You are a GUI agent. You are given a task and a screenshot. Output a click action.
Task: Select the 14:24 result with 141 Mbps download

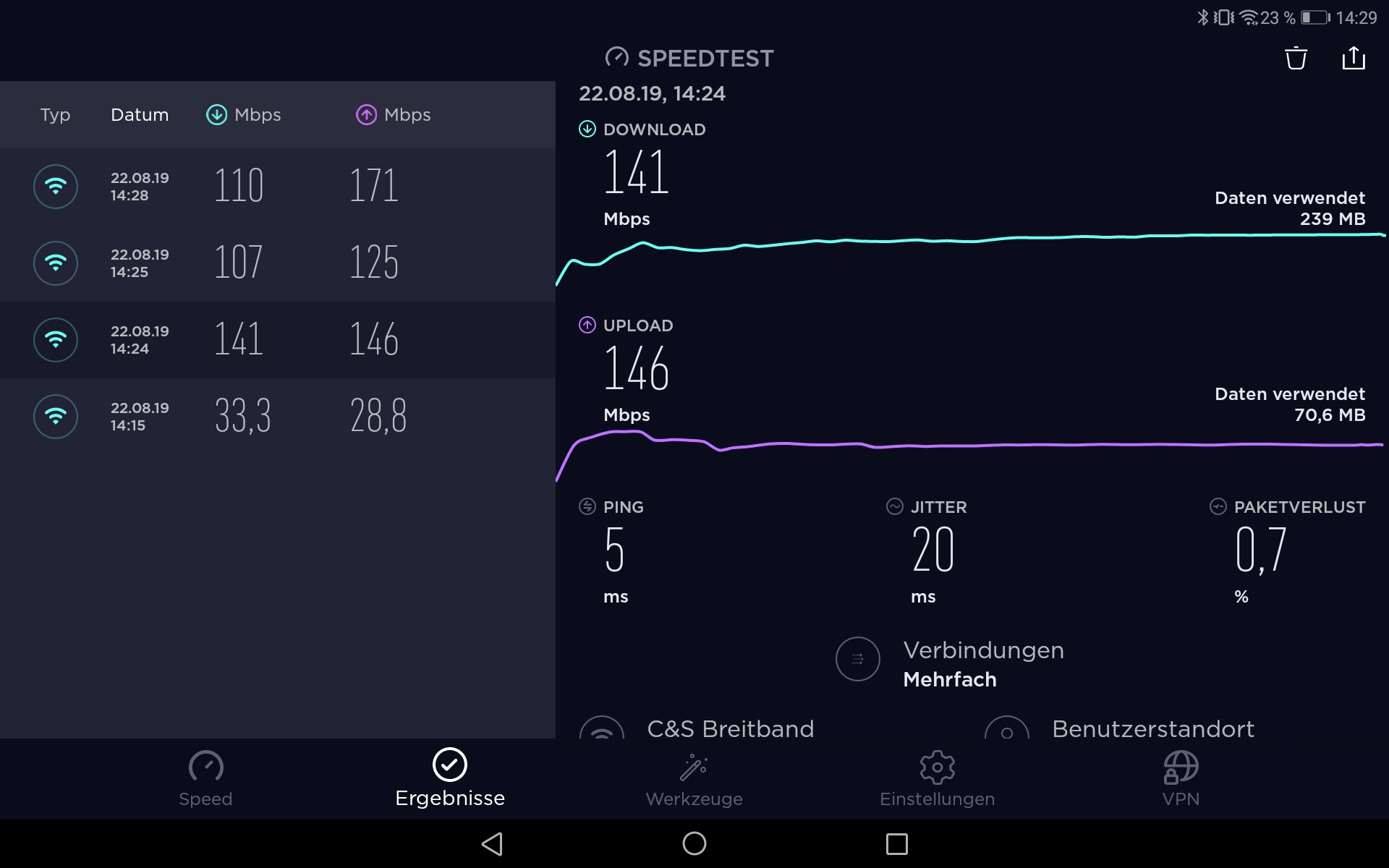click(x=278, y=340)
